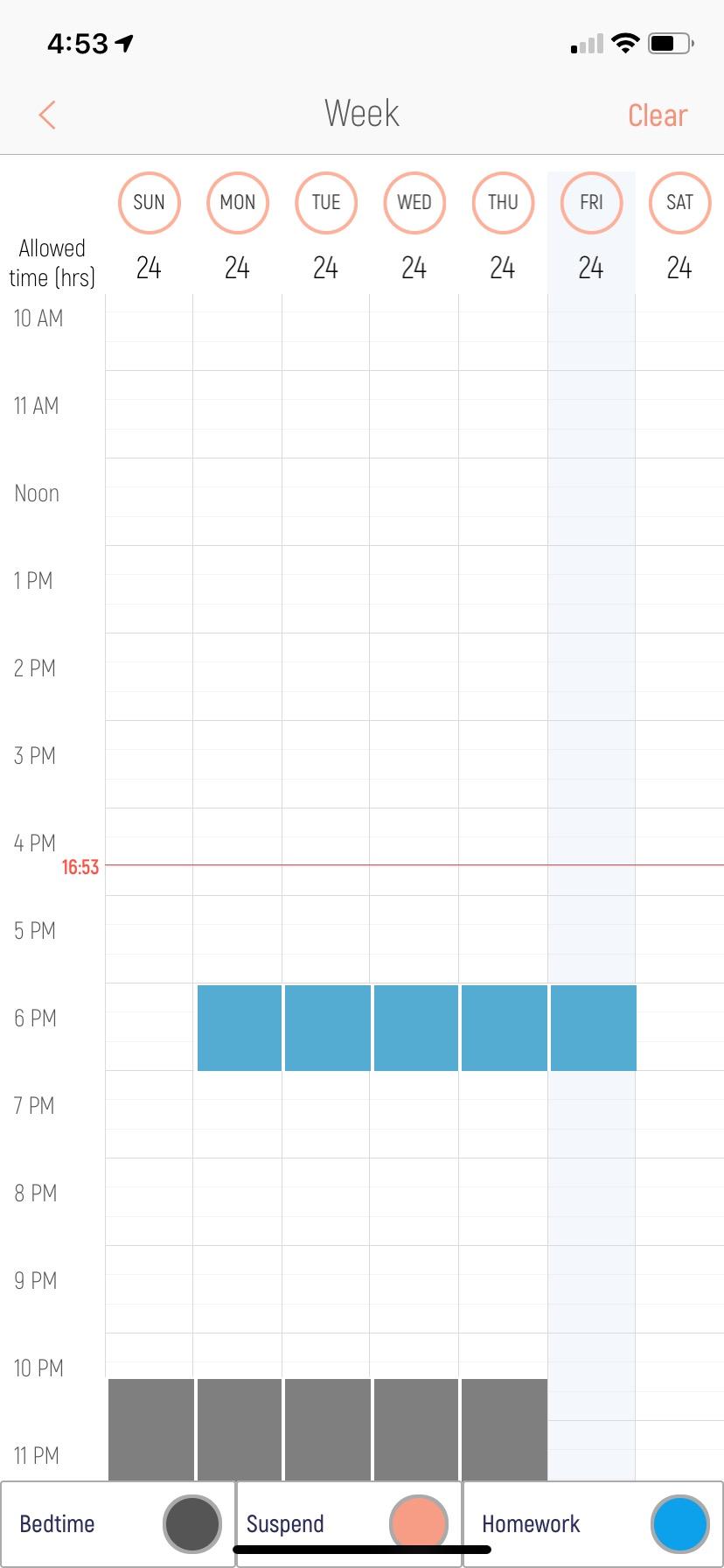
Task: Select the MON day circle
Action: [x=237, y=203]
